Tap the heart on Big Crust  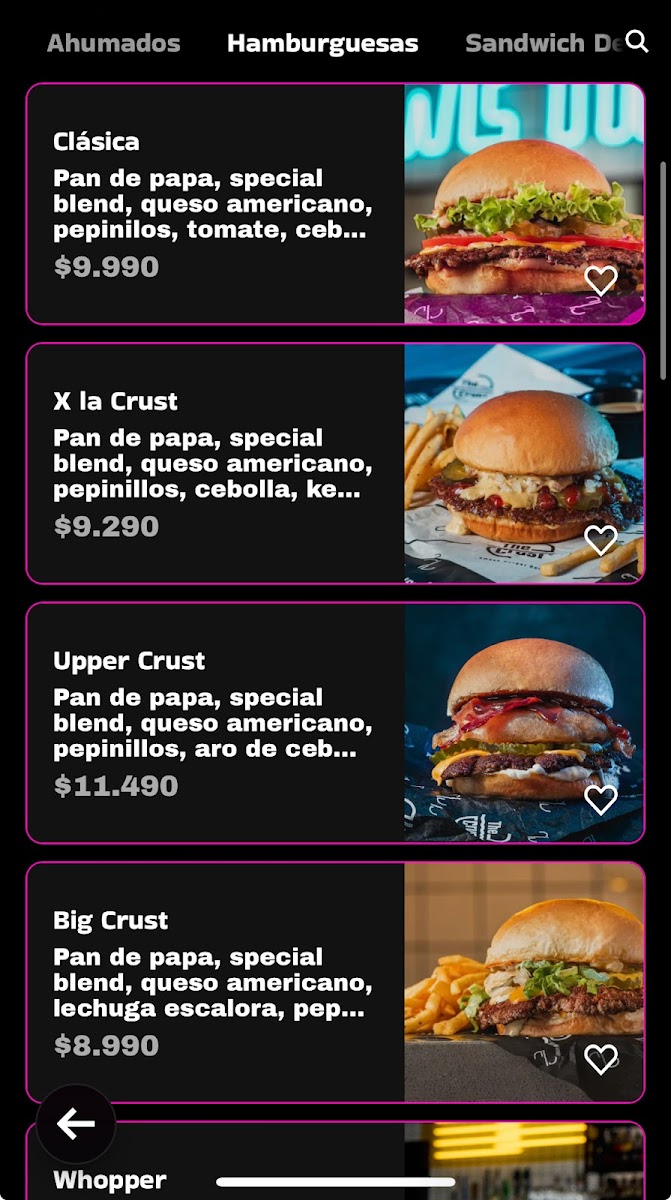click(601, 1060)
